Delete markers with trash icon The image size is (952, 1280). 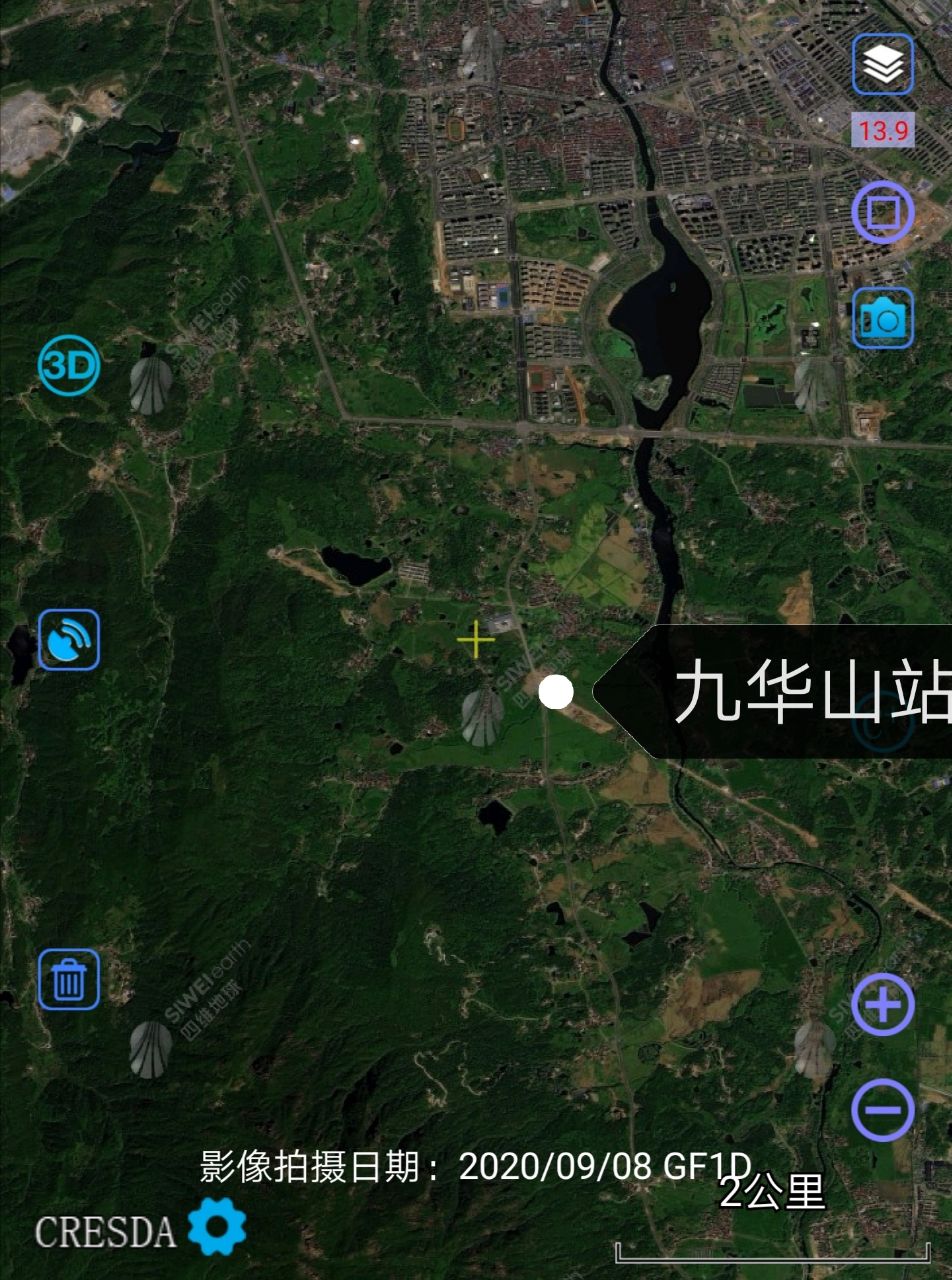click(x=69, y=979)
